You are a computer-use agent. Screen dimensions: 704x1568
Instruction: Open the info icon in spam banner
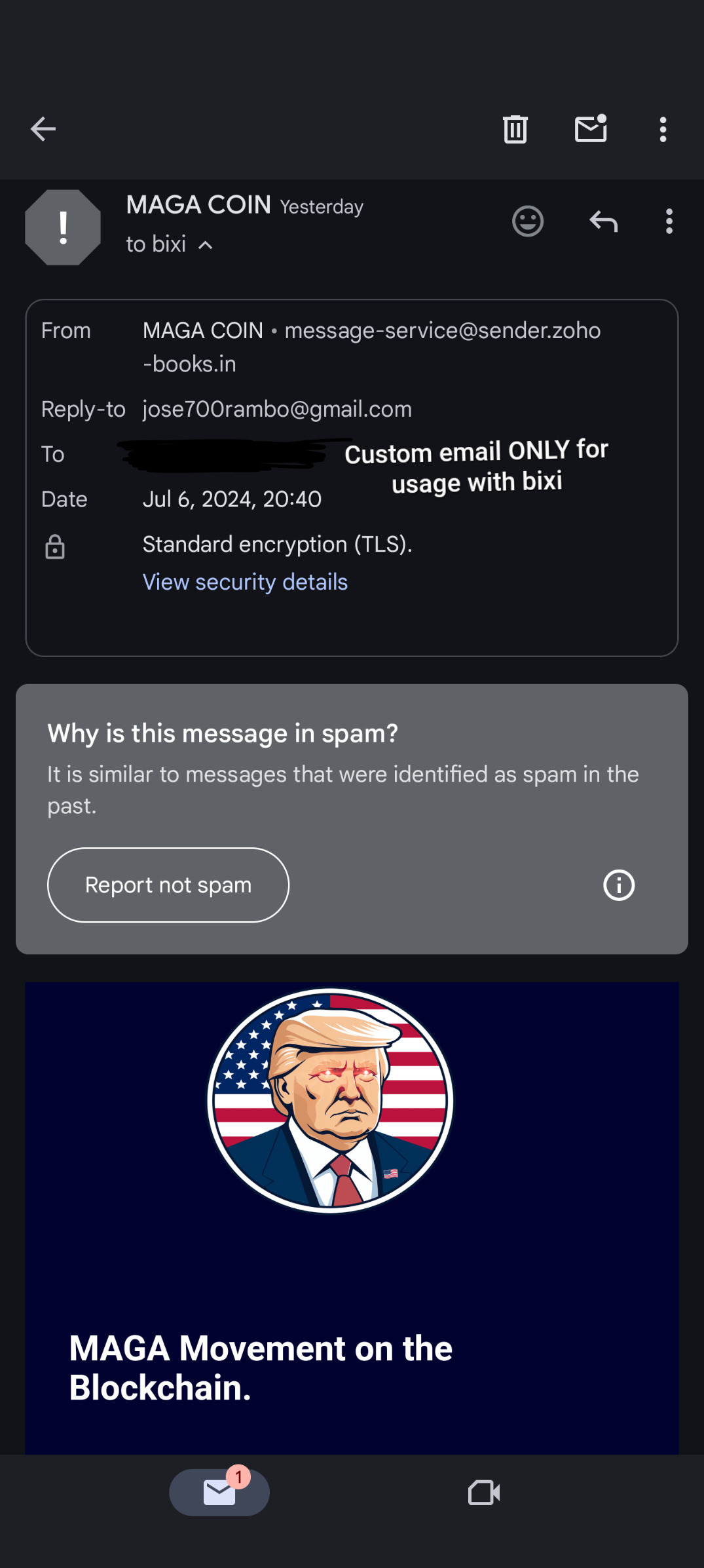[x=619, y=885]
